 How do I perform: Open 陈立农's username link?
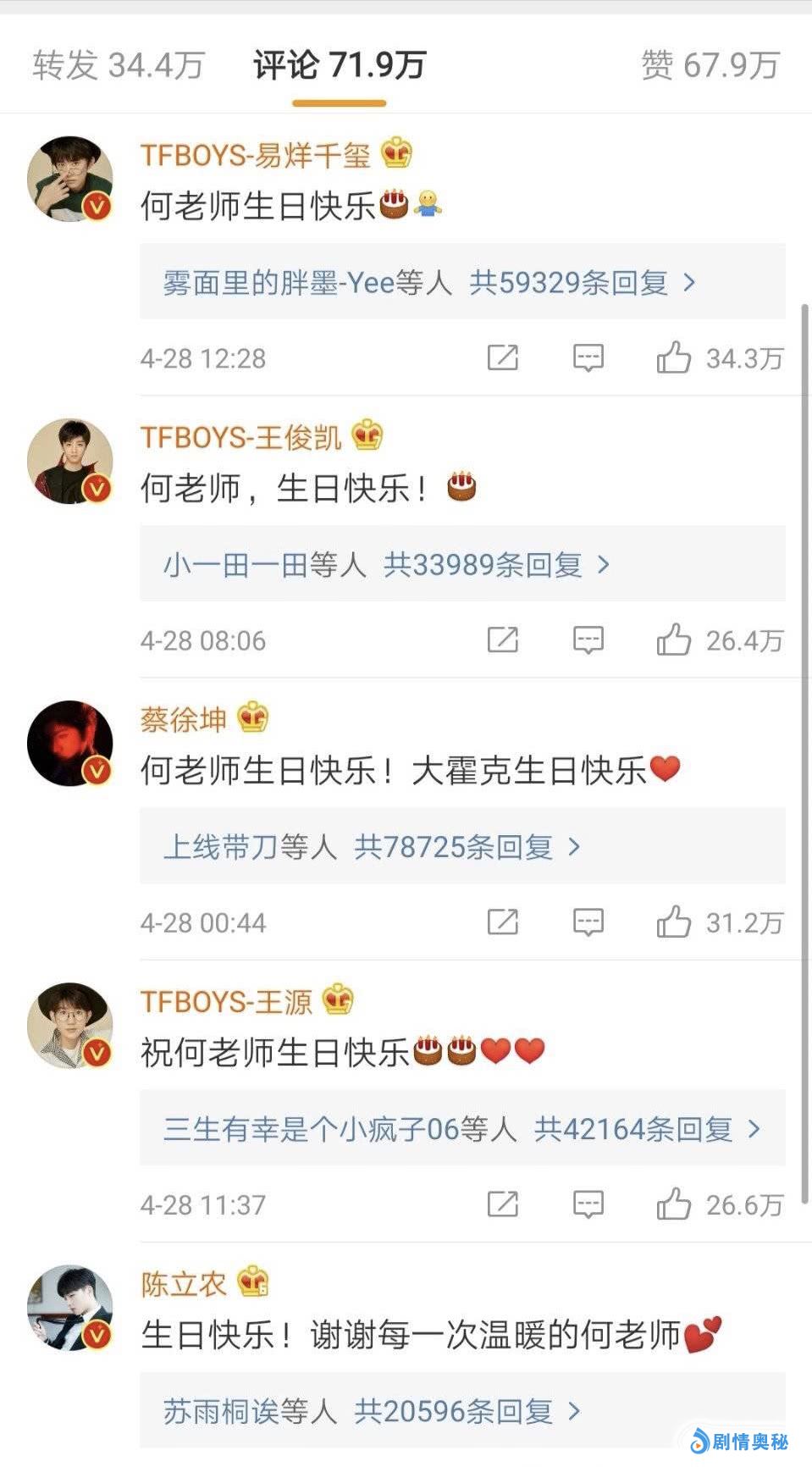(x=184, y=1284)
